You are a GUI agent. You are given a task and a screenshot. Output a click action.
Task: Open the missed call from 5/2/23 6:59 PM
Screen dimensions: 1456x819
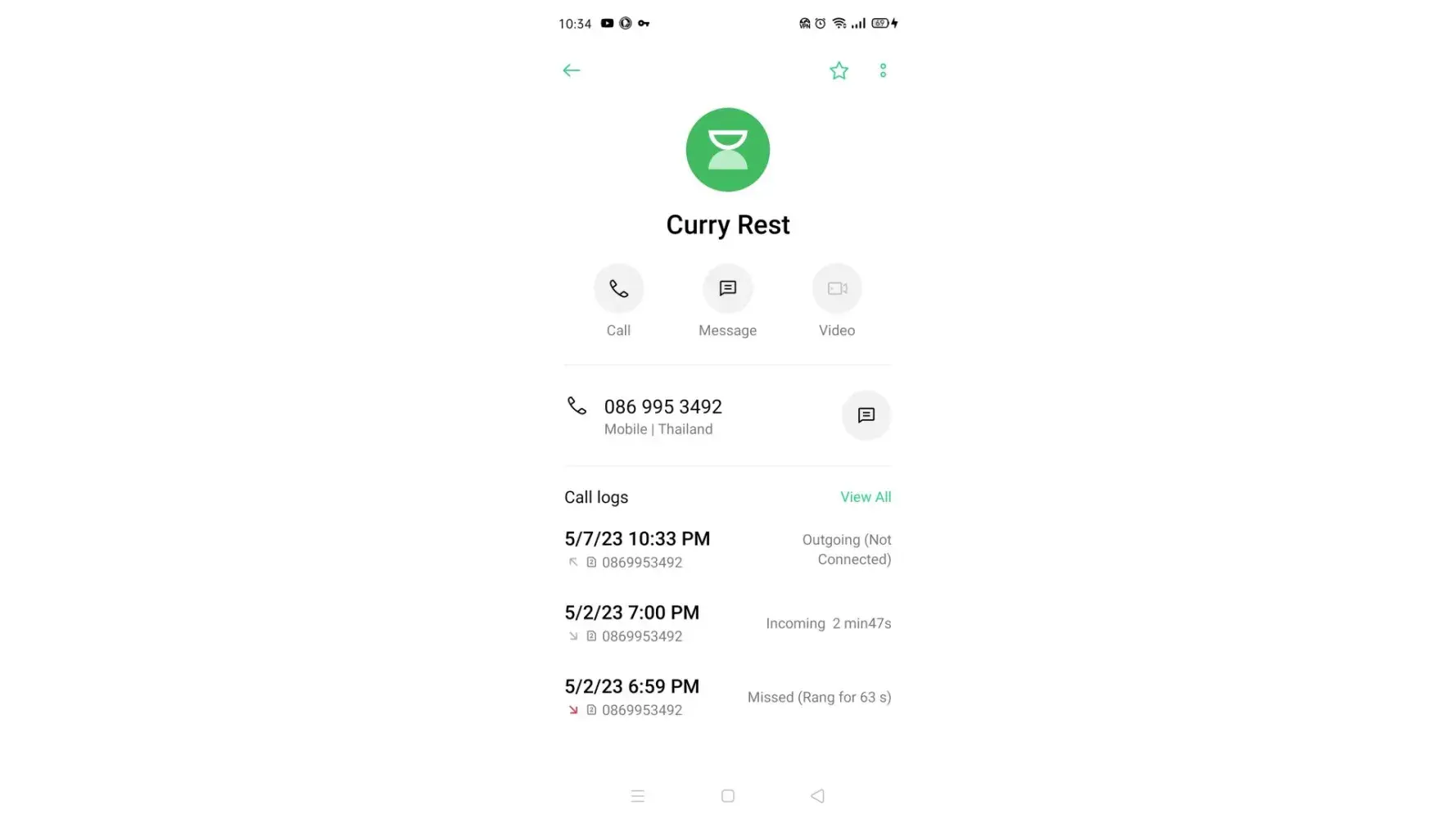click(x=727, y=697)
